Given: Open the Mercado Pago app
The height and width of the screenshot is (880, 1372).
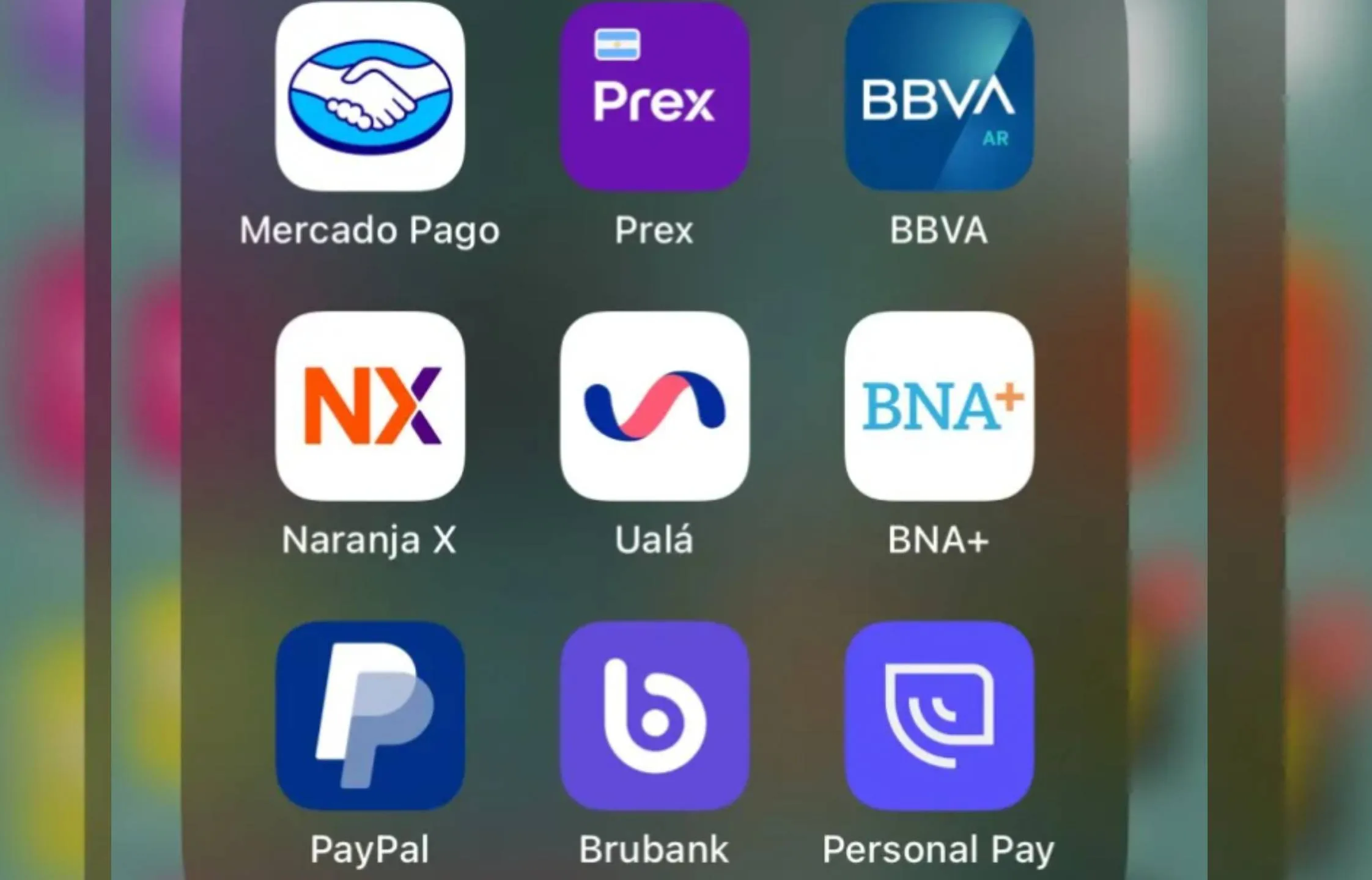Looking at the screenshot, I should (x=370, y=96).
